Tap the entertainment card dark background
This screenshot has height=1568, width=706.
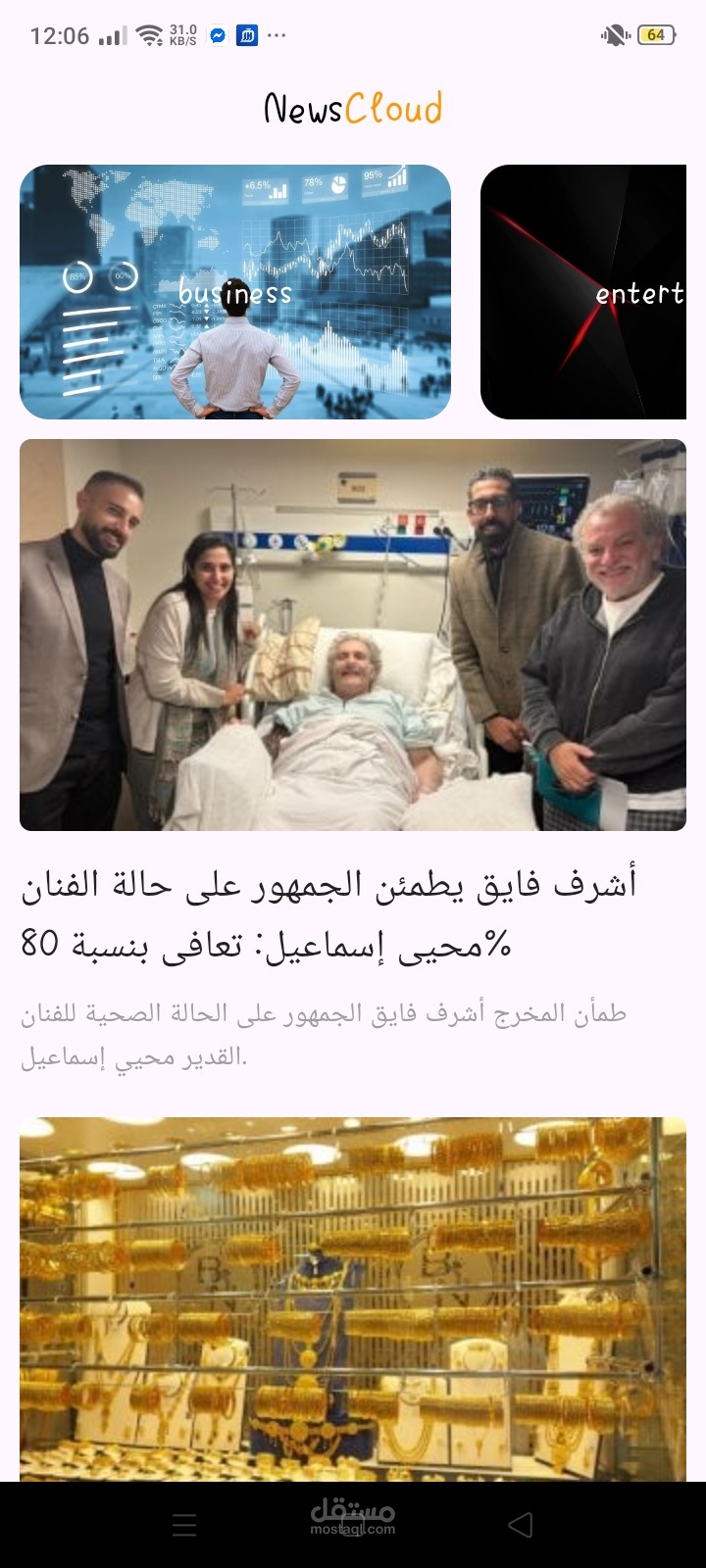pyautogui.click(x=549, y=245)
